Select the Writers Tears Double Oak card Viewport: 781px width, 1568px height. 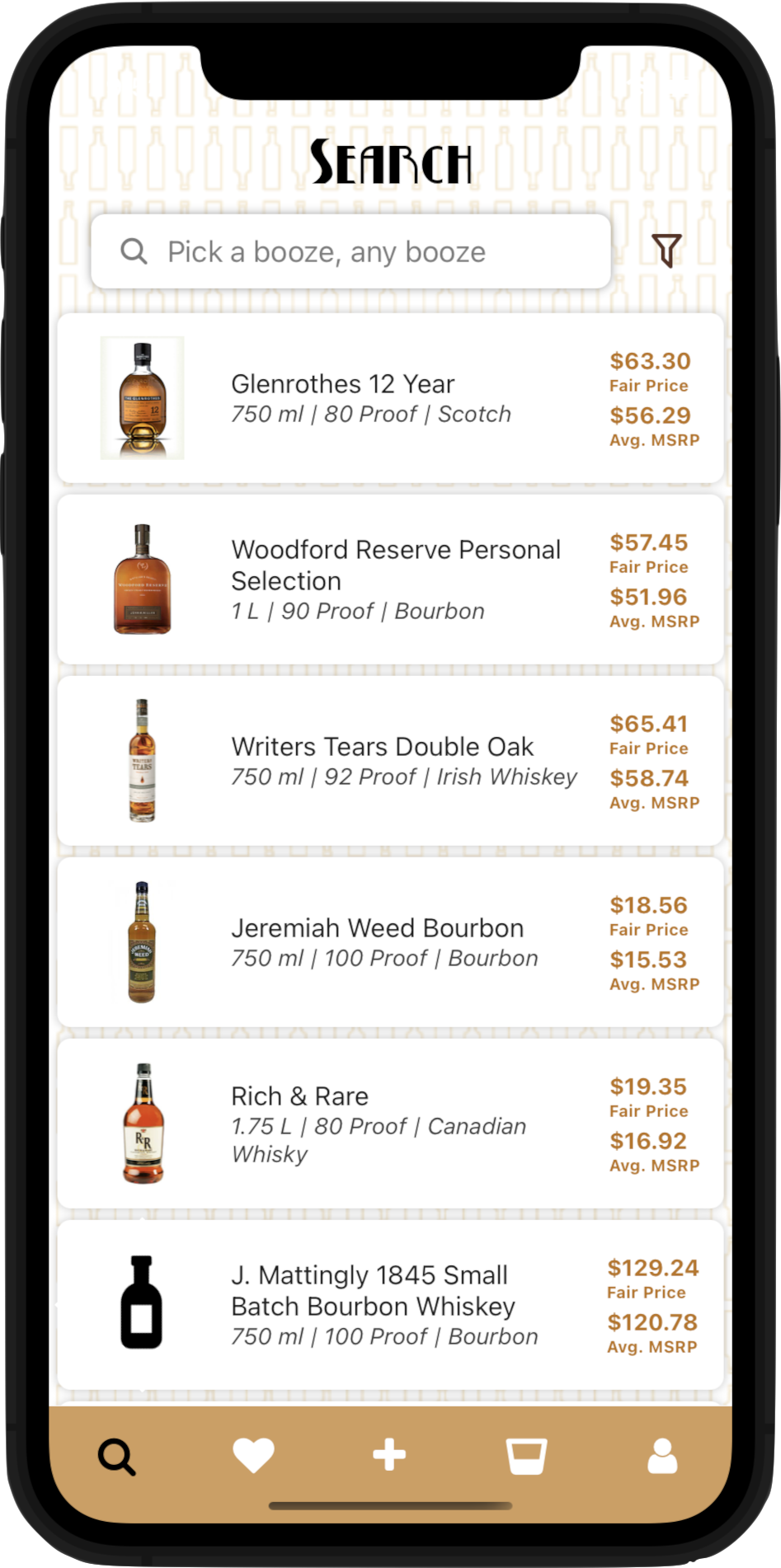[x=390, y=761]
